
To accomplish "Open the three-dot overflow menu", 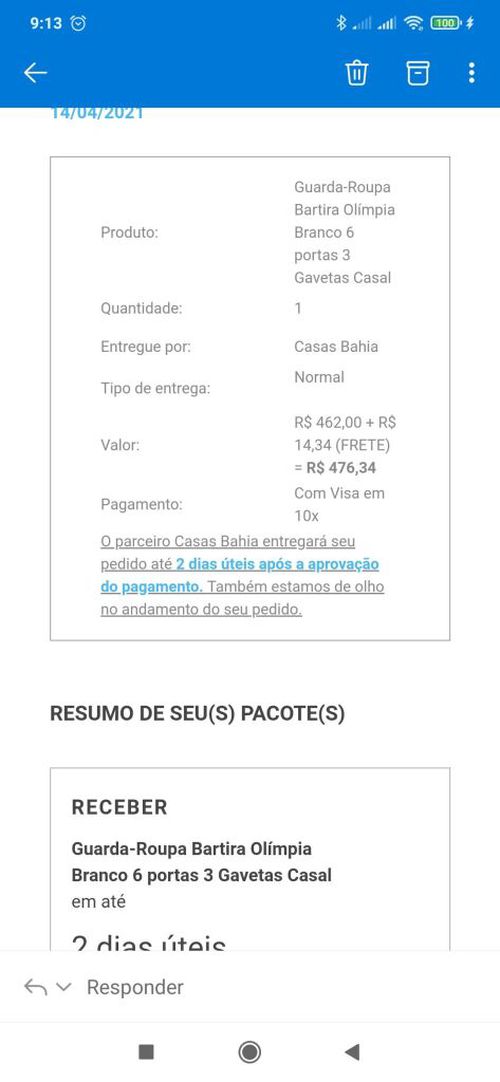I will click(x=471, y=72).
